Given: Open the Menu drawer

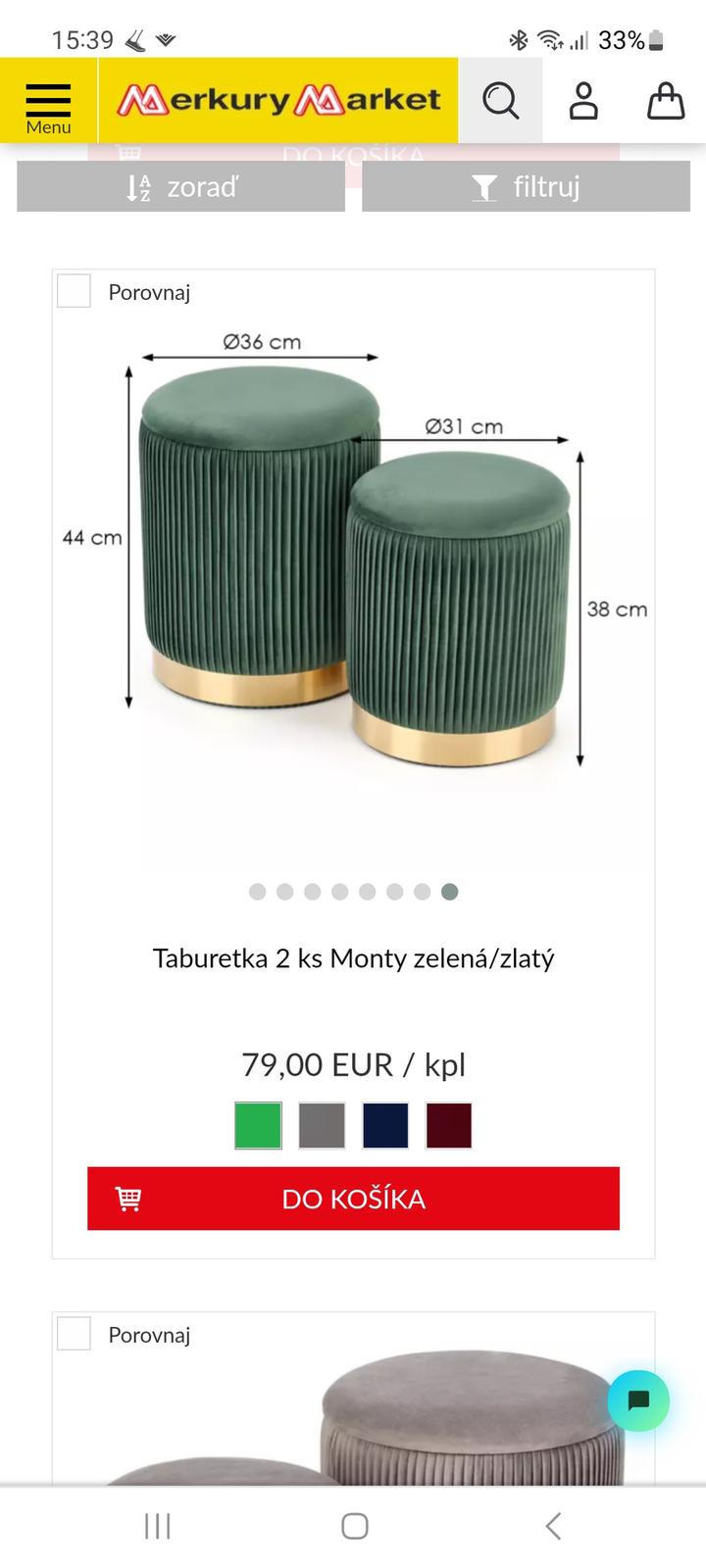Looking at the screenshot, I should coord(48,101).
